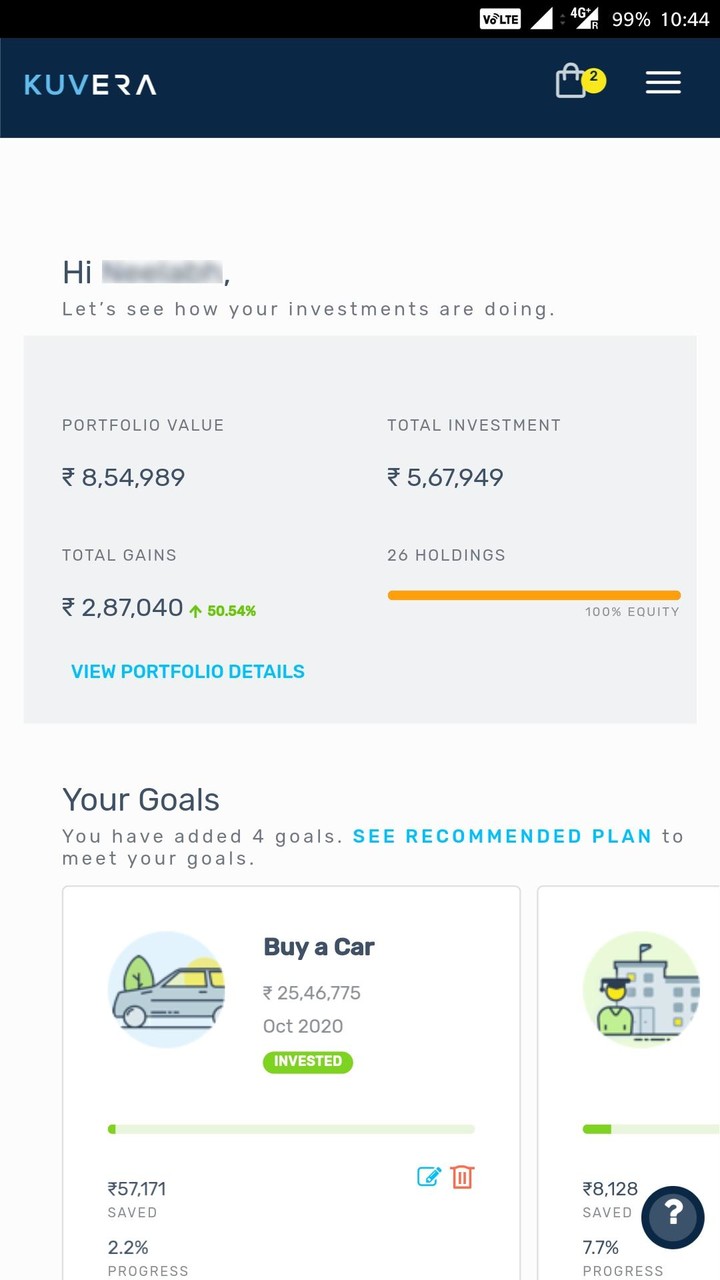Open the shopping cart icon
Viewport: 720px width, 1280px height.
(x=571, y=80)
